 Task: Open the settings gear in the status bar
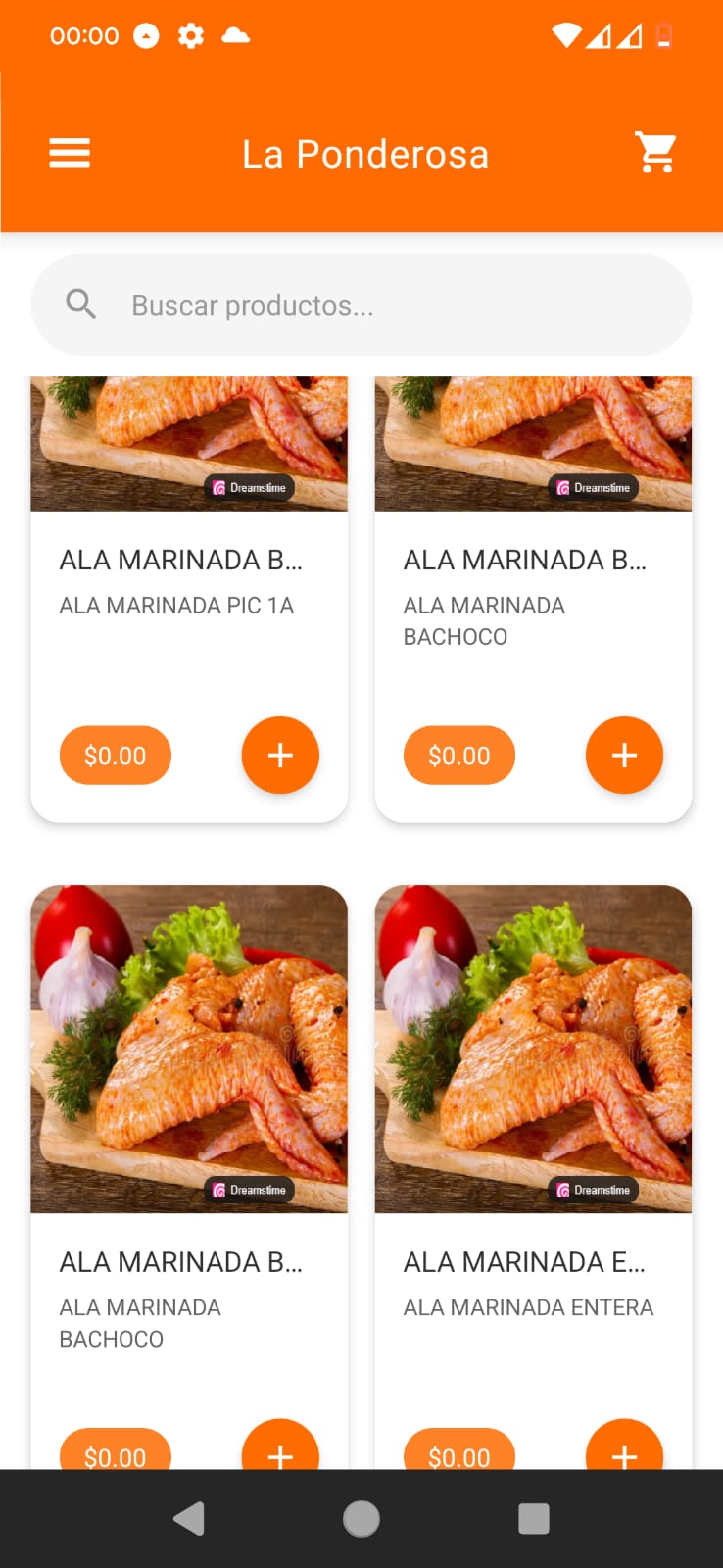(190, 35)
